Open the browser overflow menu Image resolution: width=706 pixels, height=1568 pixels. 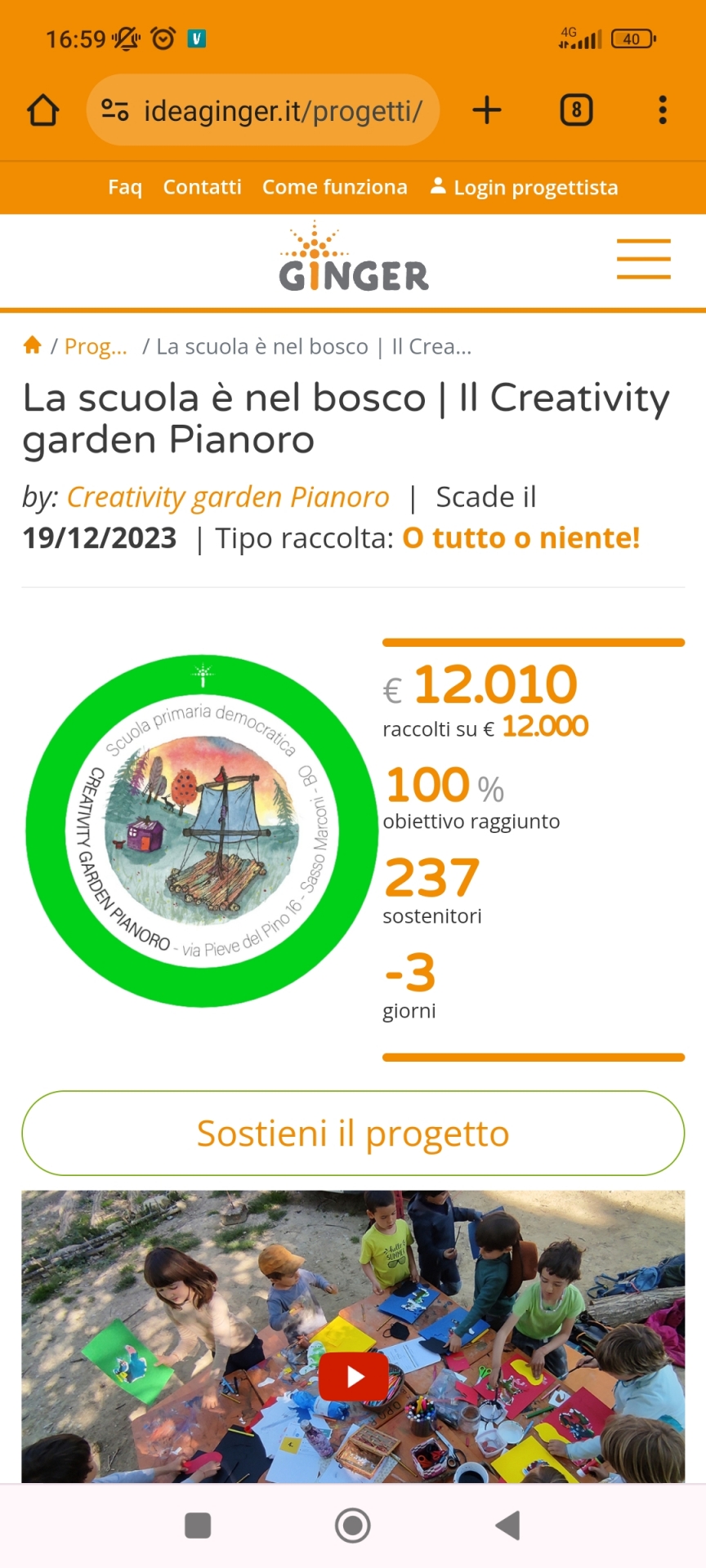(663, 110)
